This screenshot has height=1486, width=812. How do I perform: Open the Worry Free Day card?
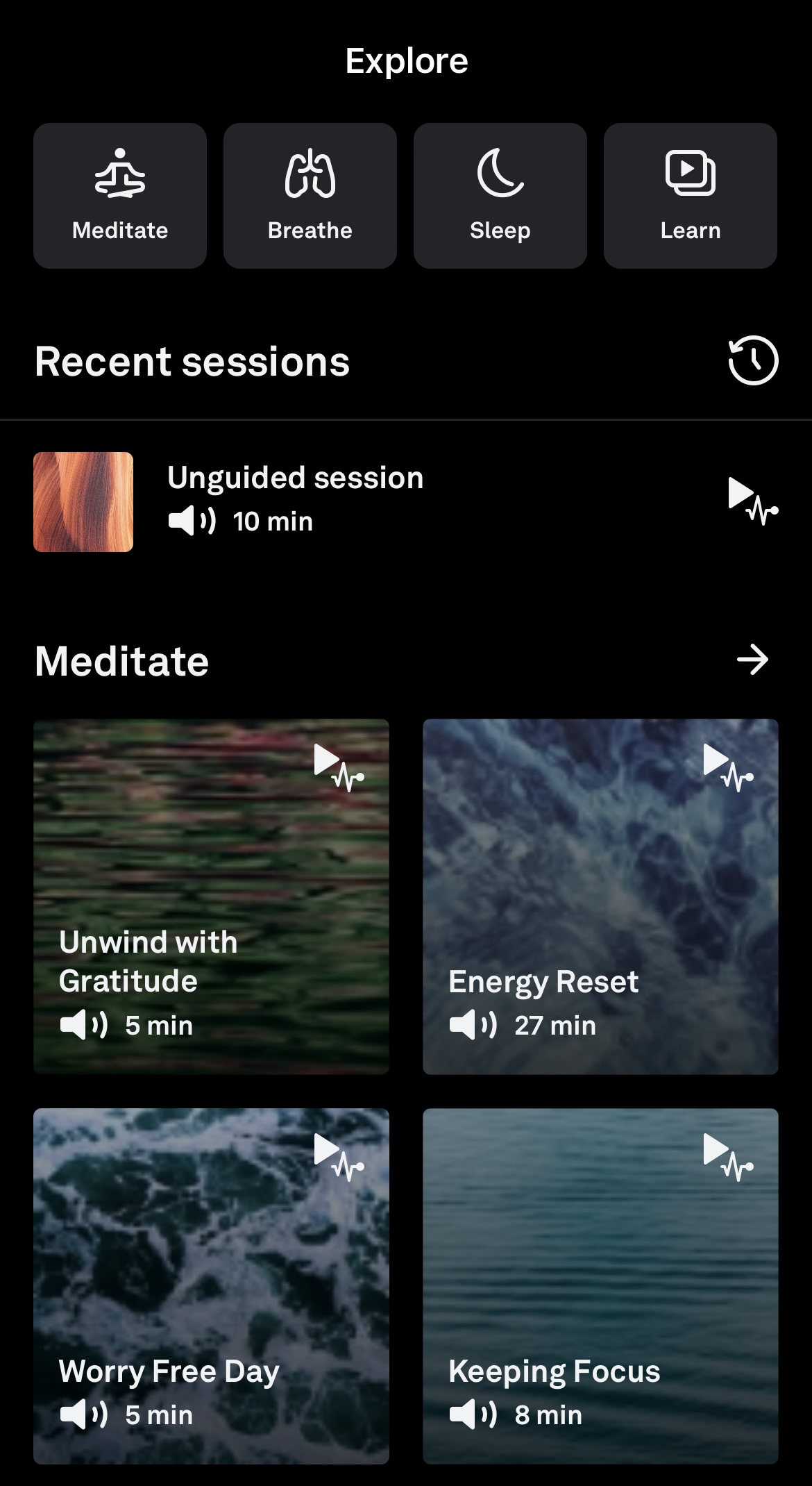pyautogui.click(x=211, y=1286)
